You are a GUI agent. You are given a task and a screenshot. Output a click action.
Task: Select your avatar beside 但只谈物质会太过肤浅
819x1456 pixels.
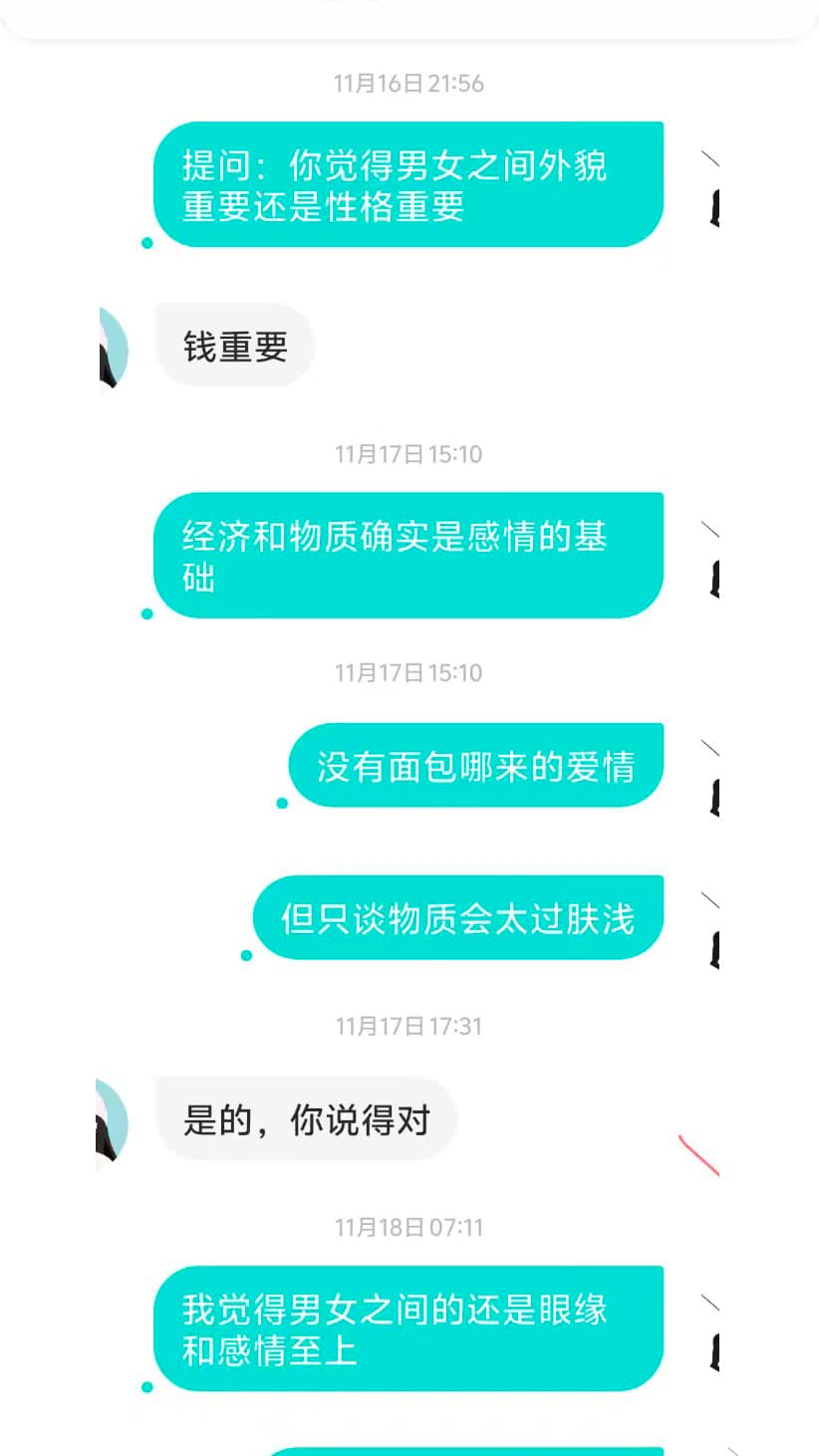[715, 944]
